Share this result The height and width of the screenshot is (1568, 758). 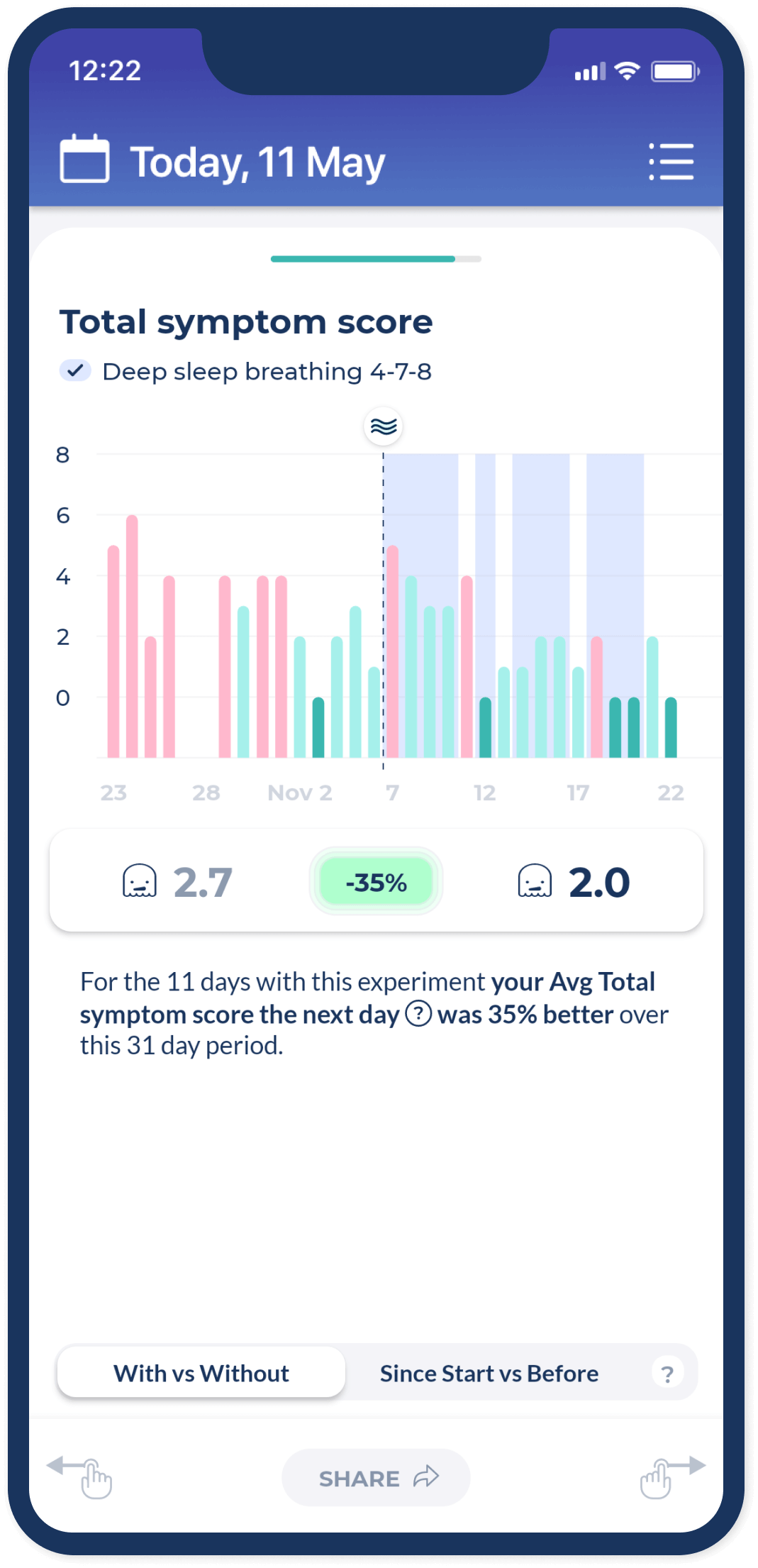click(x=376, y=1478)
